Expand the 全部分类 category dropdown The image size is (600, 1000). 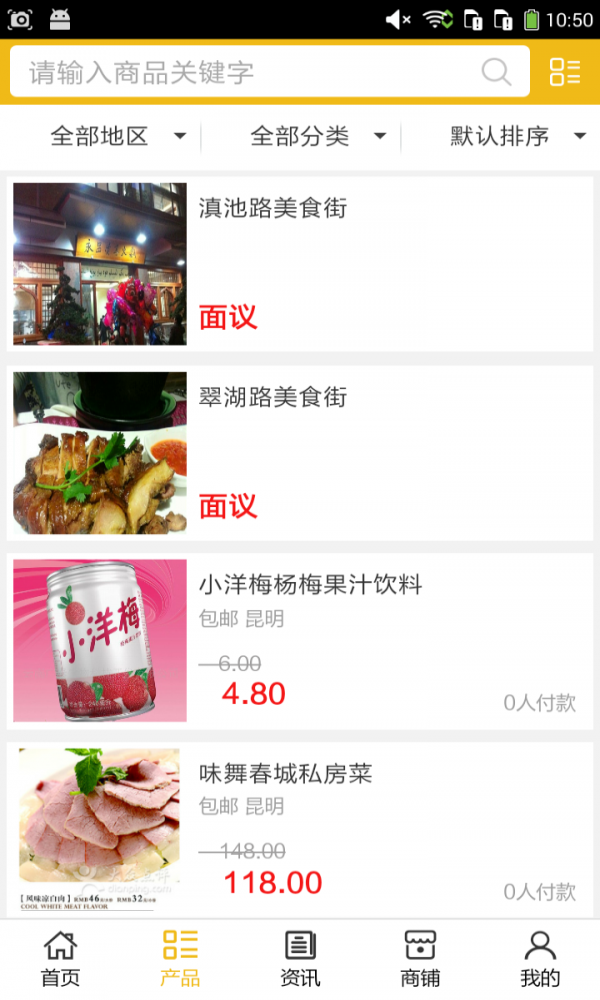pyautogui.click(x=318, y=137)
